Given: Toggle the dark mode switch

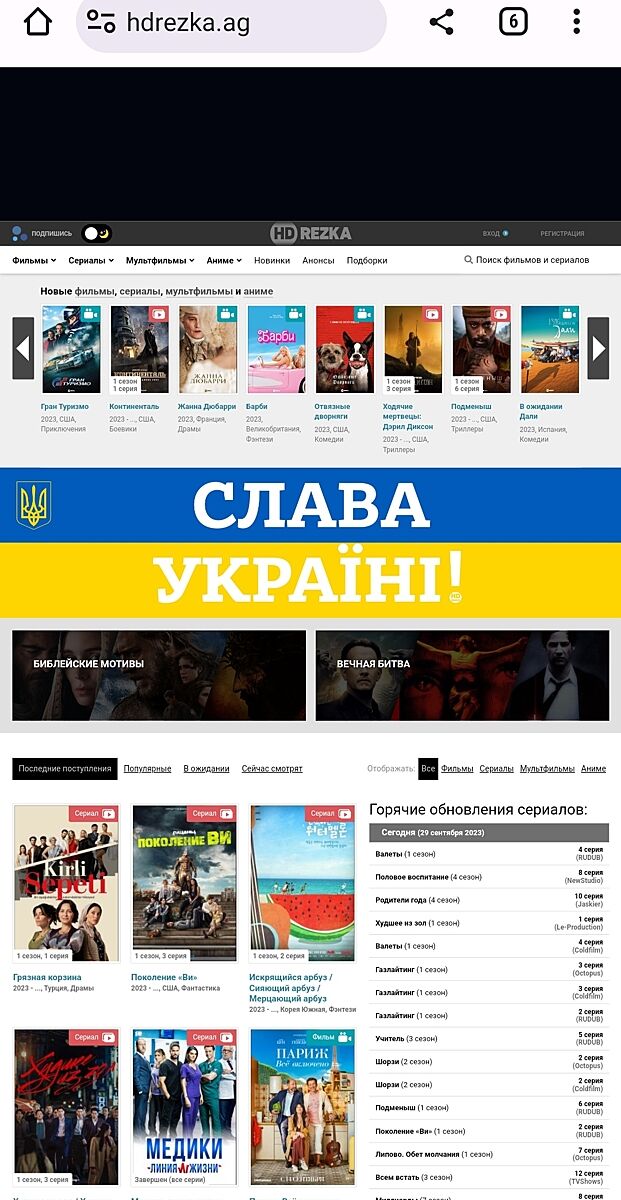Looking at the screenshot, I should coord(97,233).
